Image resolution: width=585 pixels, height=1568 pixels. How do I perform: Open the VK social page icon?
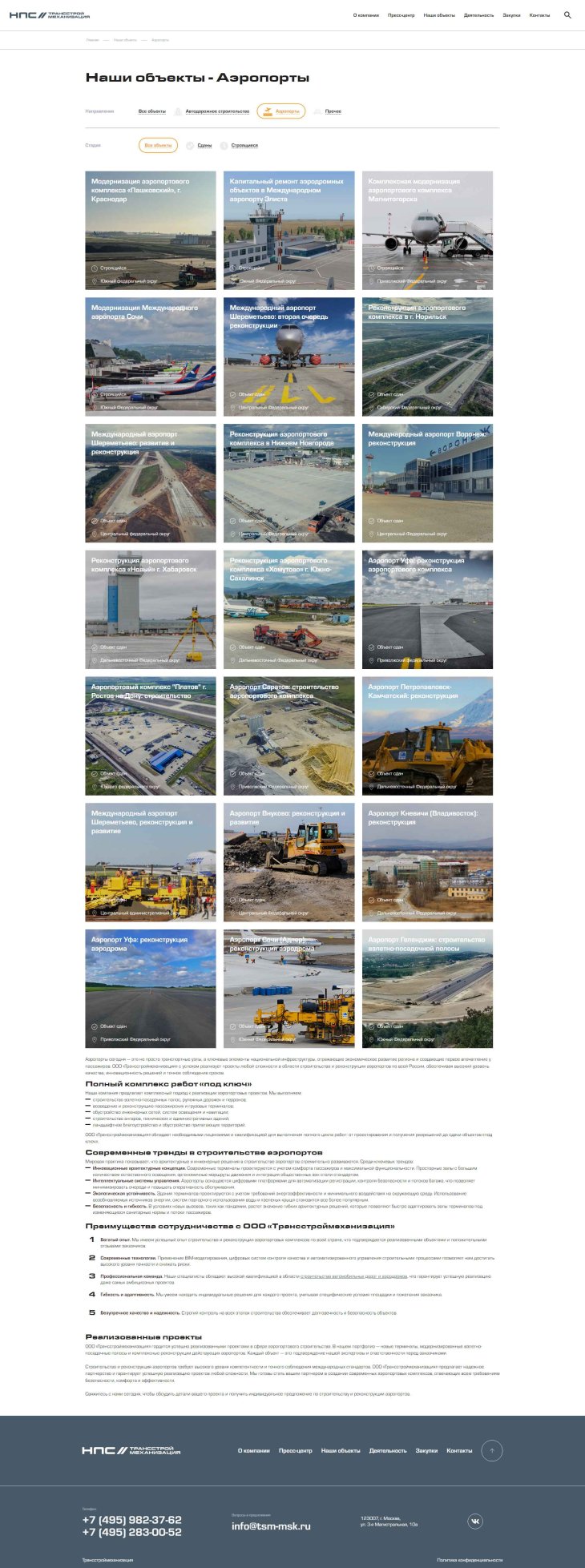pyautogui.click(x=475, y=1521)
